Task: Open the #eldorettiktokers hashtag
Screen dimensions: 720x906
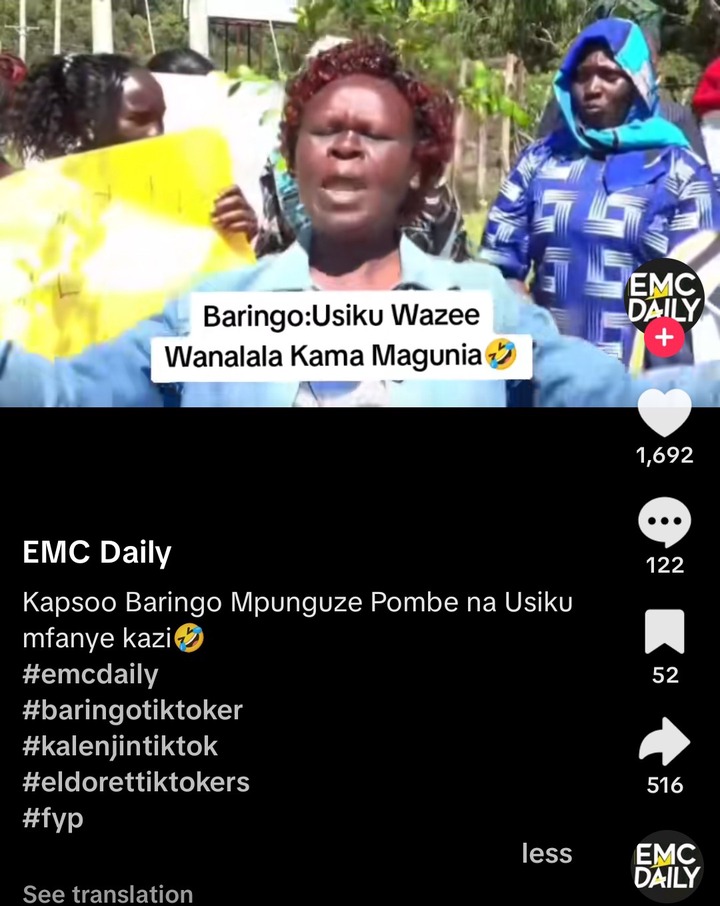Action: pyautogui.click(x=136, y=783)
